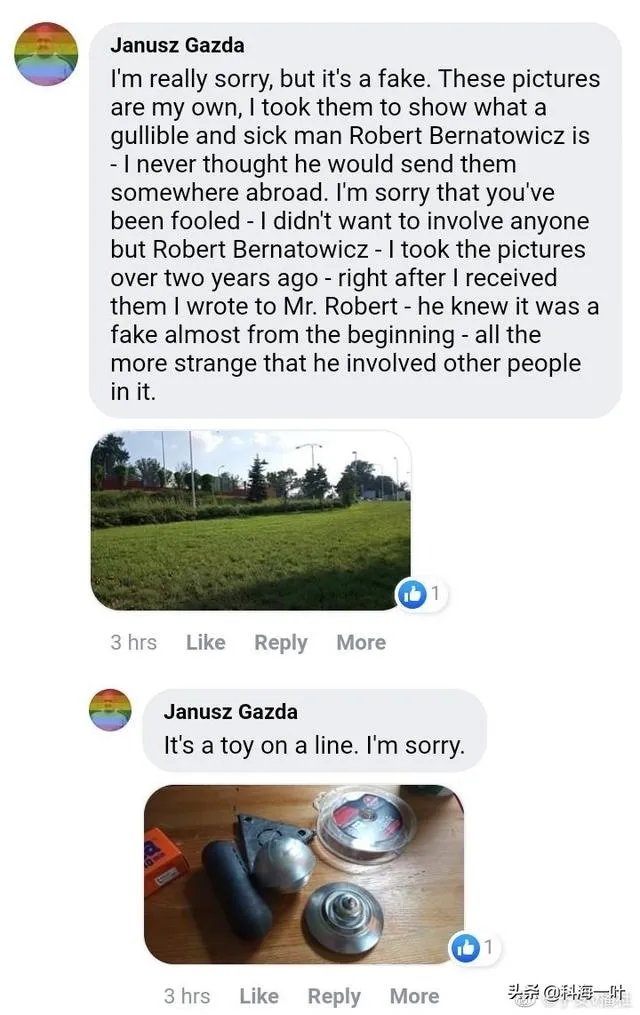Open More options under the toy parts photo
The image size is (640, 1015).
coord(414,995)
